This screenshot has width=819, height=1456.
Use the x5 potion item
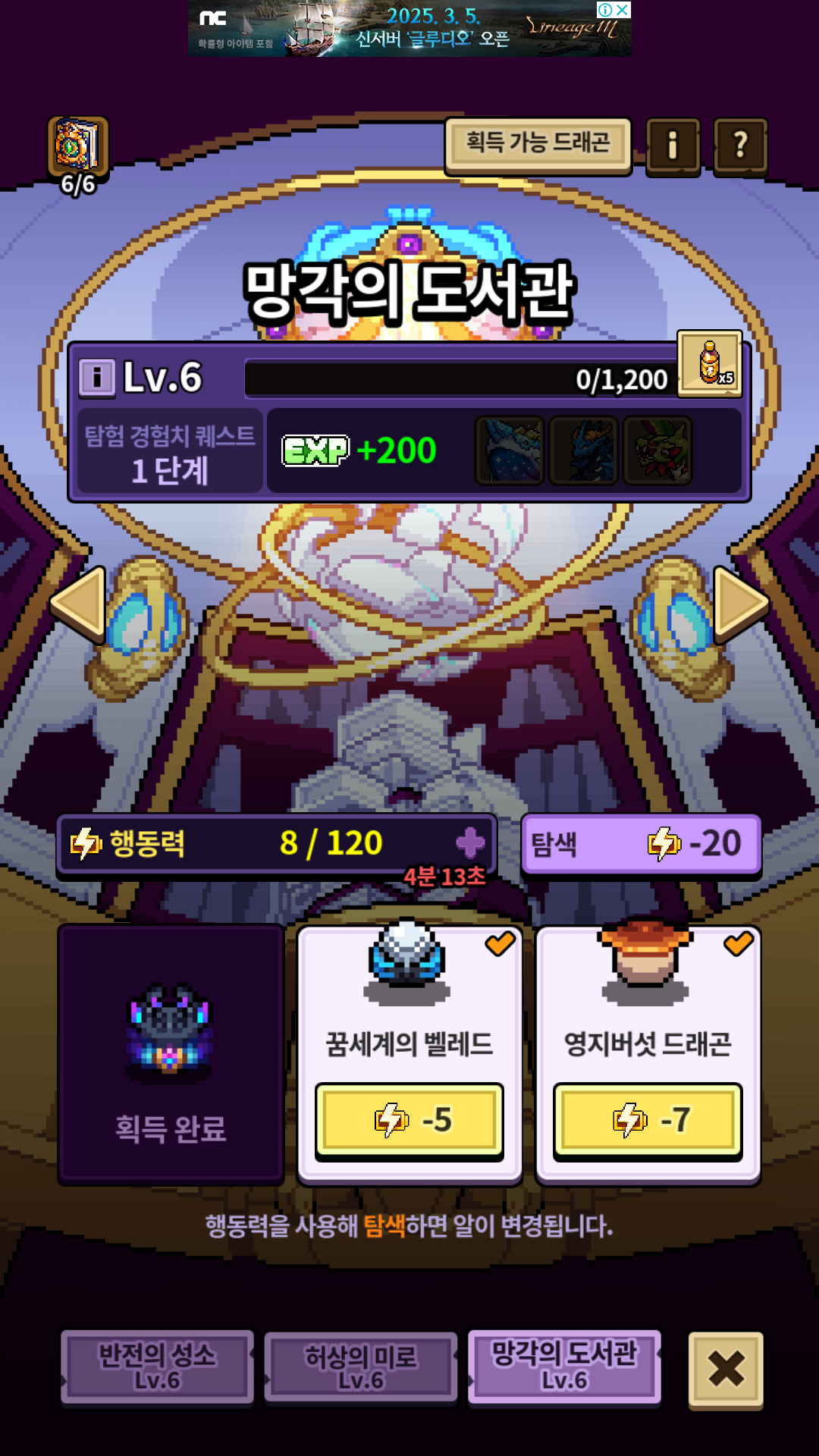point(710,362)
